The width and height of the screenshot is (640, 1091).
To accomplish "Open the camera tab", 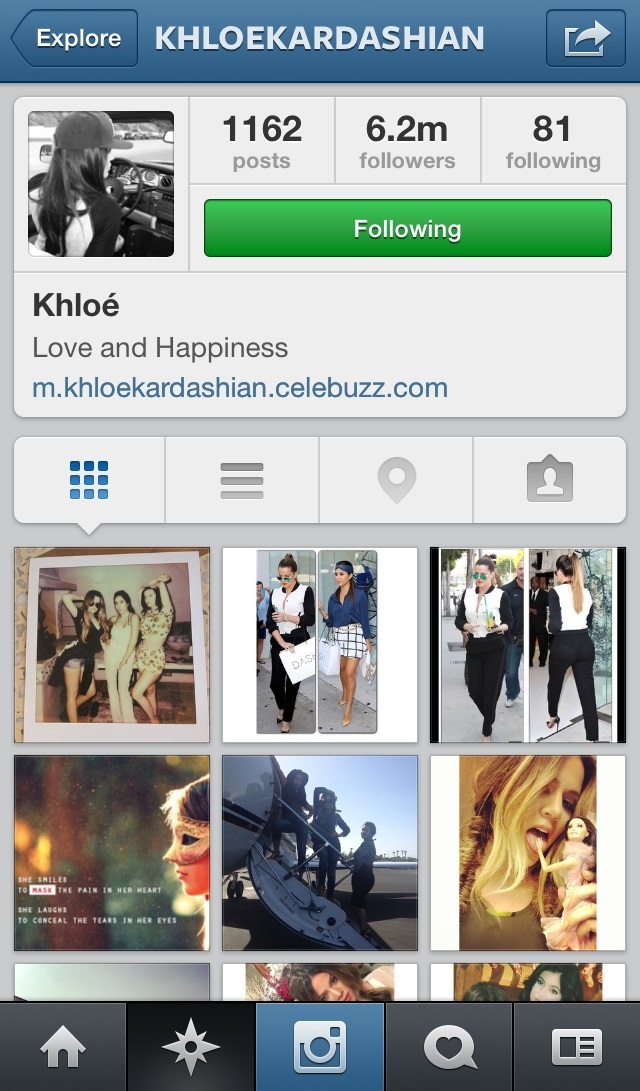I will click(320, 1047).
